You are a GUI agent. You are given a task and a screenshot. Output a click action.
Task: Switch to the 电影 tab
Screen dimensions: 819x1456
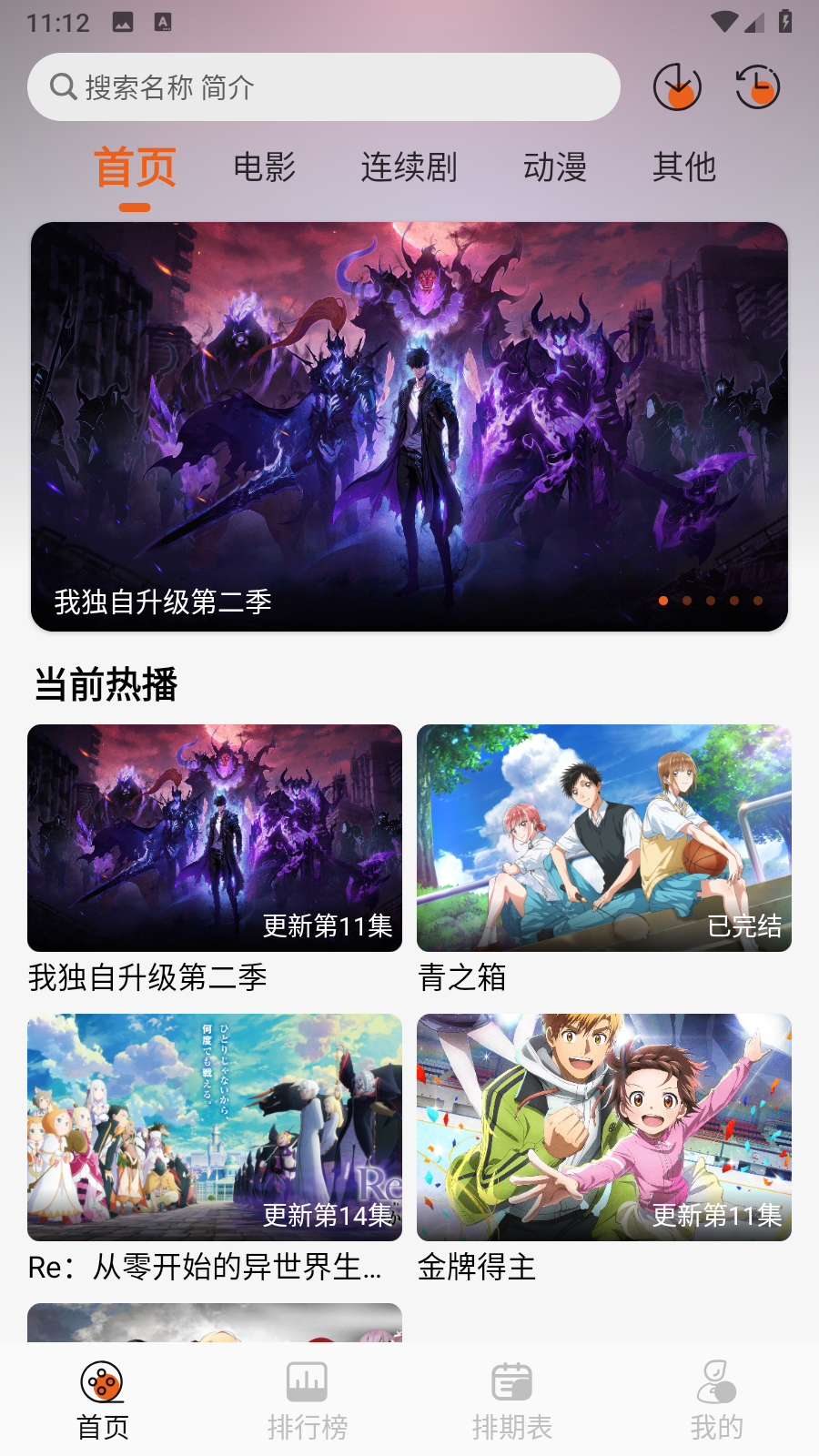264,167
